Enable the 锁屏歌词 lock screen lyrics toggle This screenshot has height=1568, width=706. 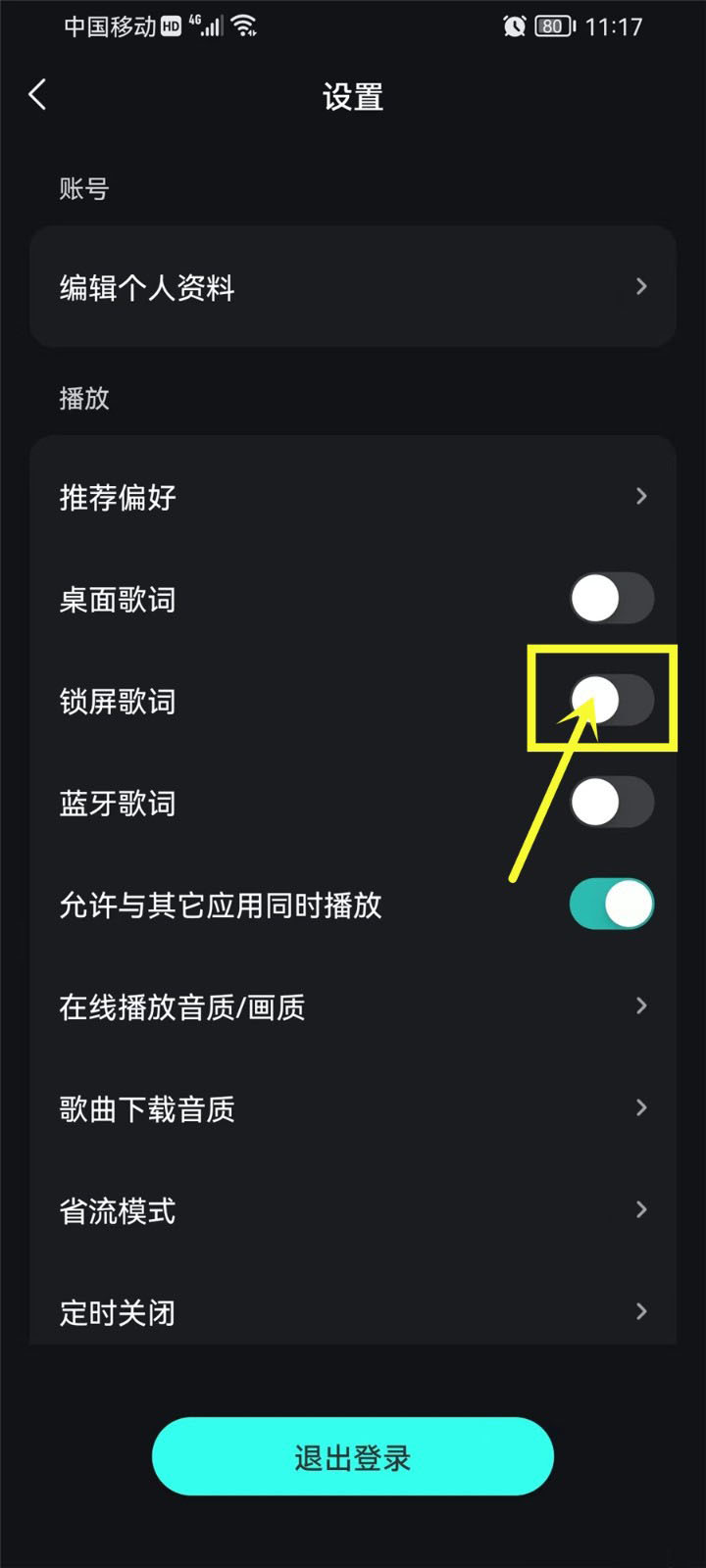(x=611, y=700)
